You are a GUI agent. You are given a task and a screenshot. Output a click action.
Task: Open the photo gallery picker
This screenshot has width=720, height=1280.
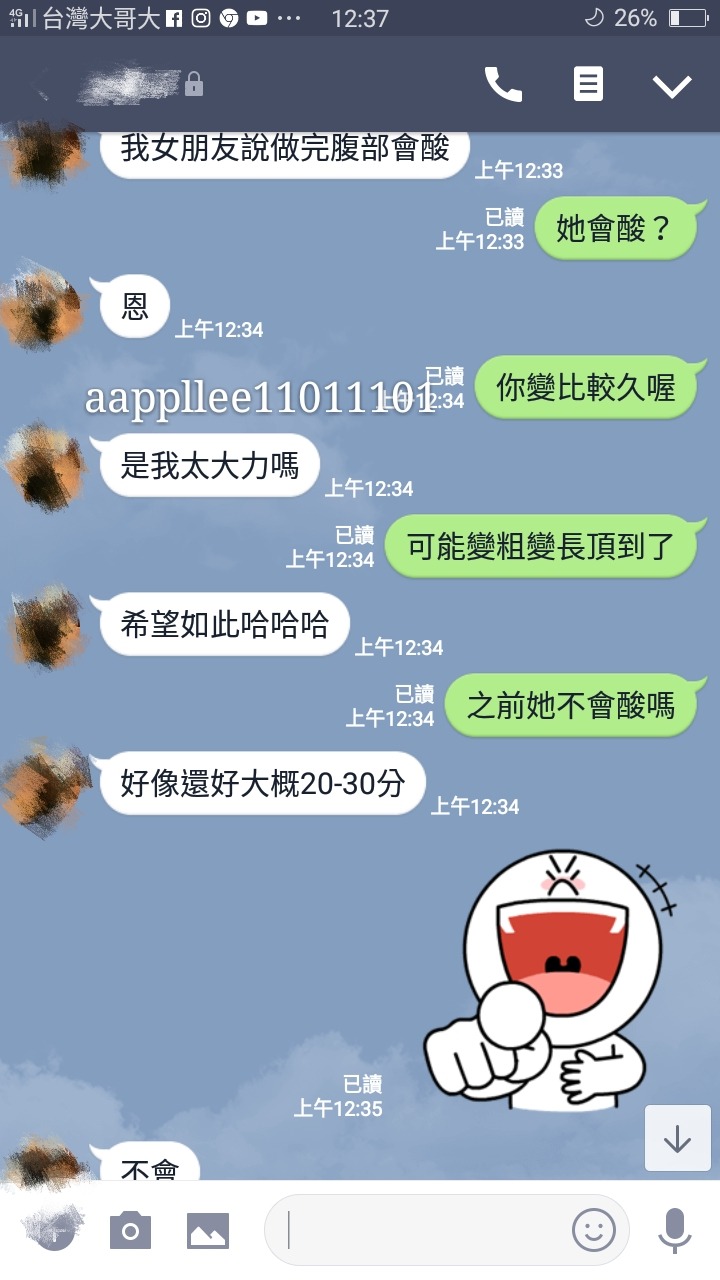[x=208, y=1230]
